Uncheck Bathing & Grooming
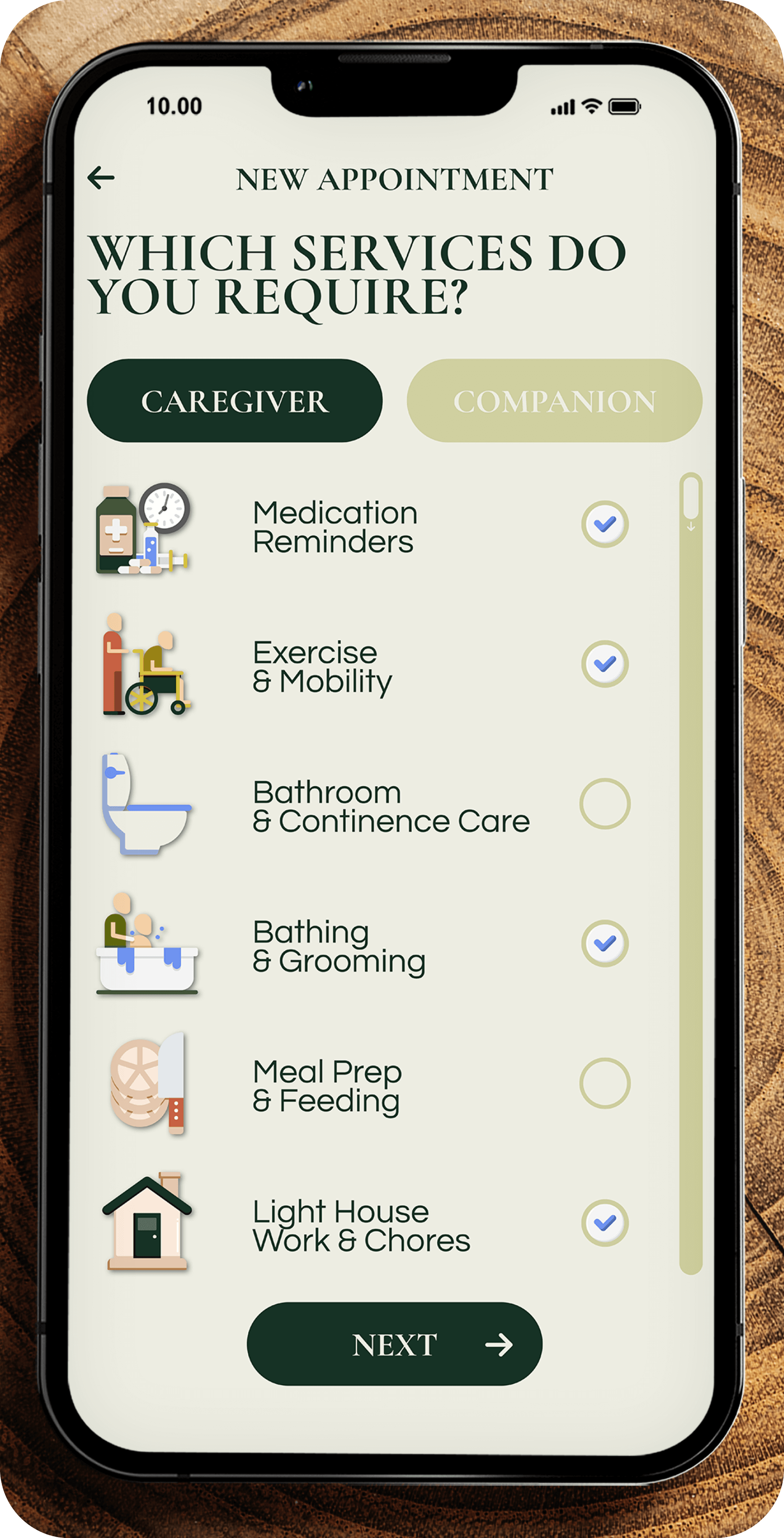784x1538 pixels. click(604, 943)
